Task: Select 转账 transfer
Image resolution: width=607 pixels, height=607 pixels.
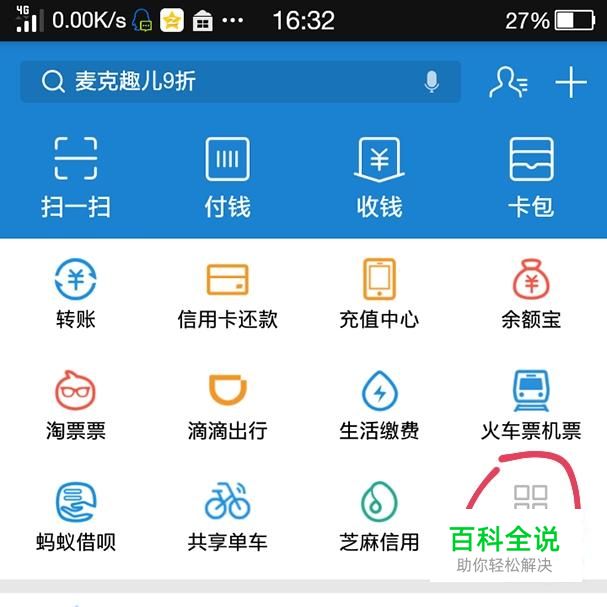Action: [x=76, y=294]
